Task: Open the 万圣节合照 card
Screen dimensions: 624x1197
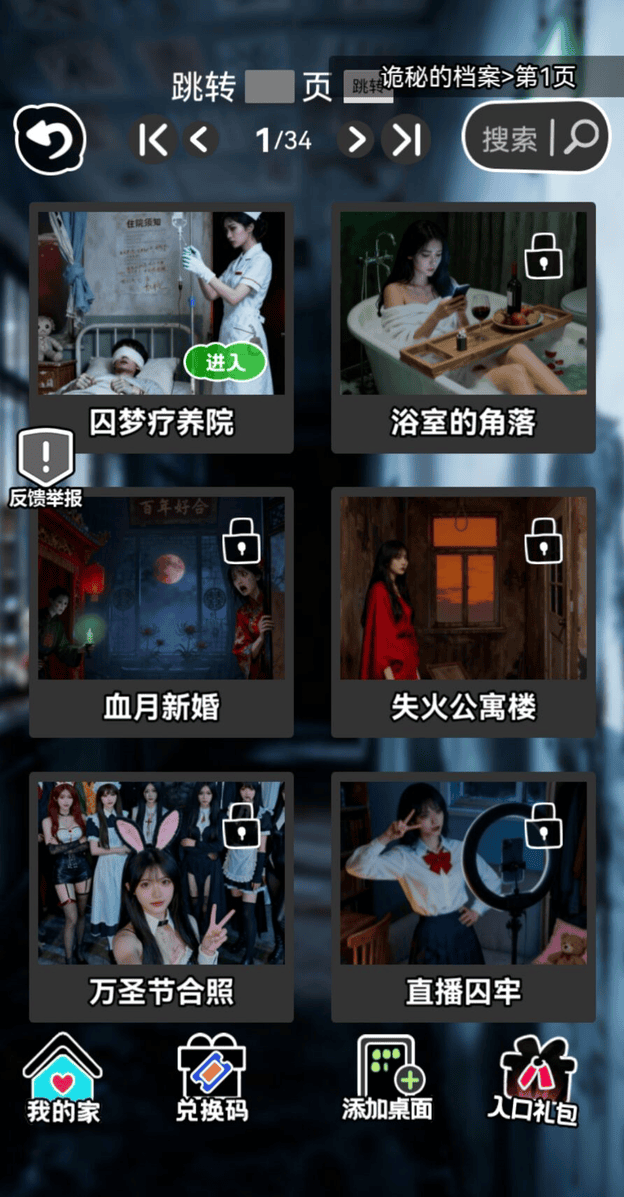Action: click(161, 896)
